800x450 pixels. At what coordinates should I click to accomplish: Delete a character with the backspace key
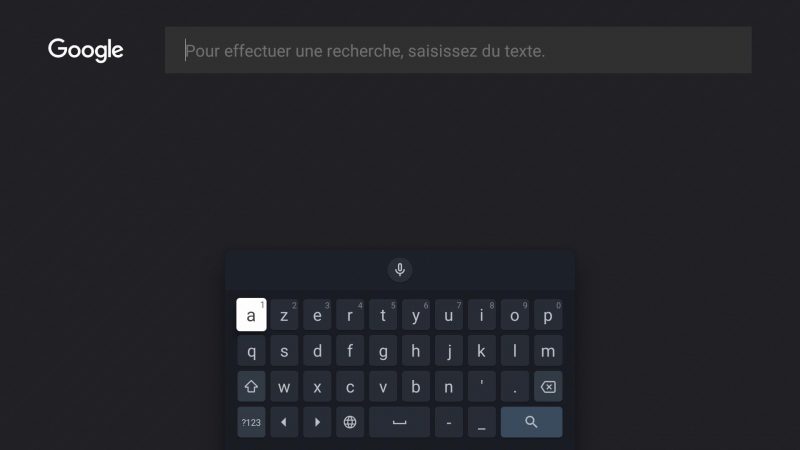(x=547, y=386)
